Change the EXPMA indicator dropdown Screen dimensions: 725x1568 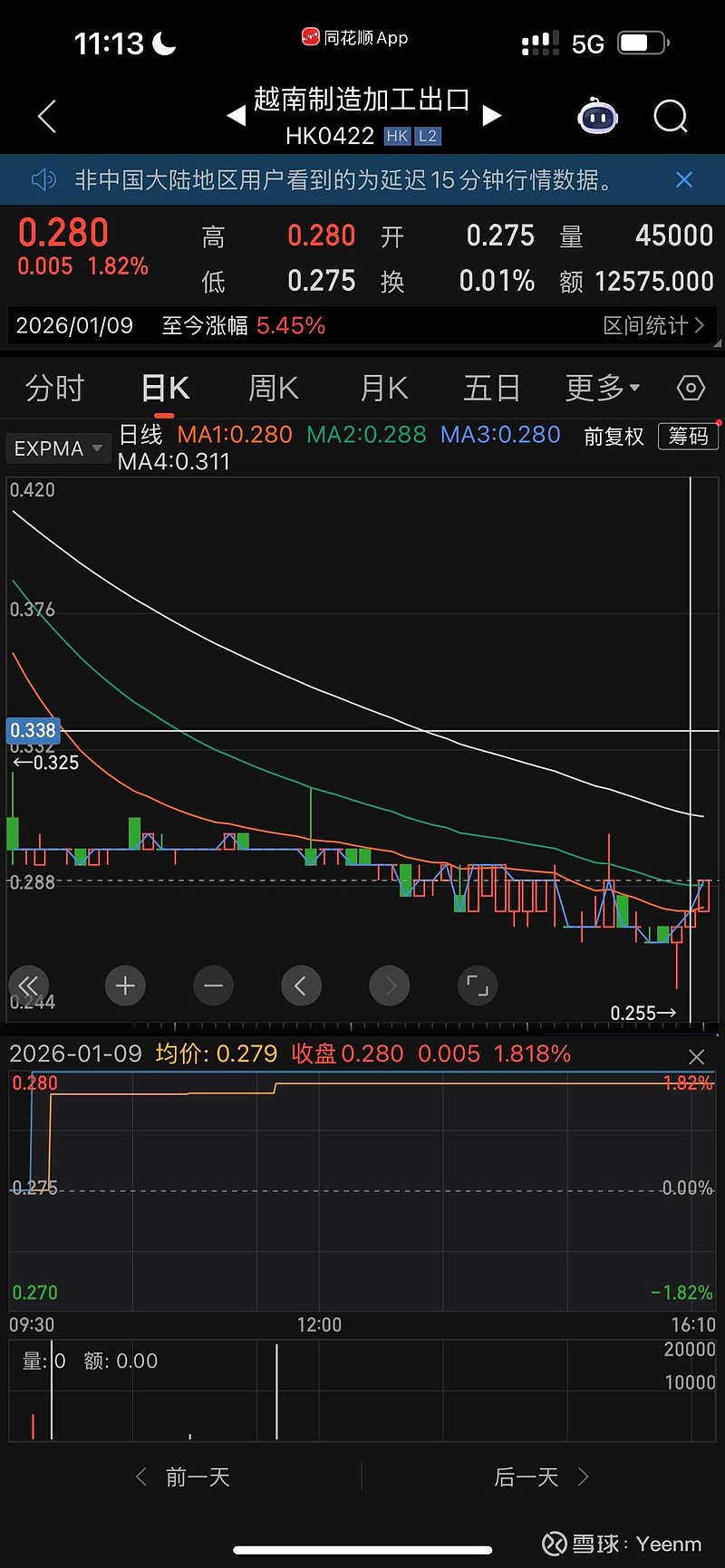point(58,448)
